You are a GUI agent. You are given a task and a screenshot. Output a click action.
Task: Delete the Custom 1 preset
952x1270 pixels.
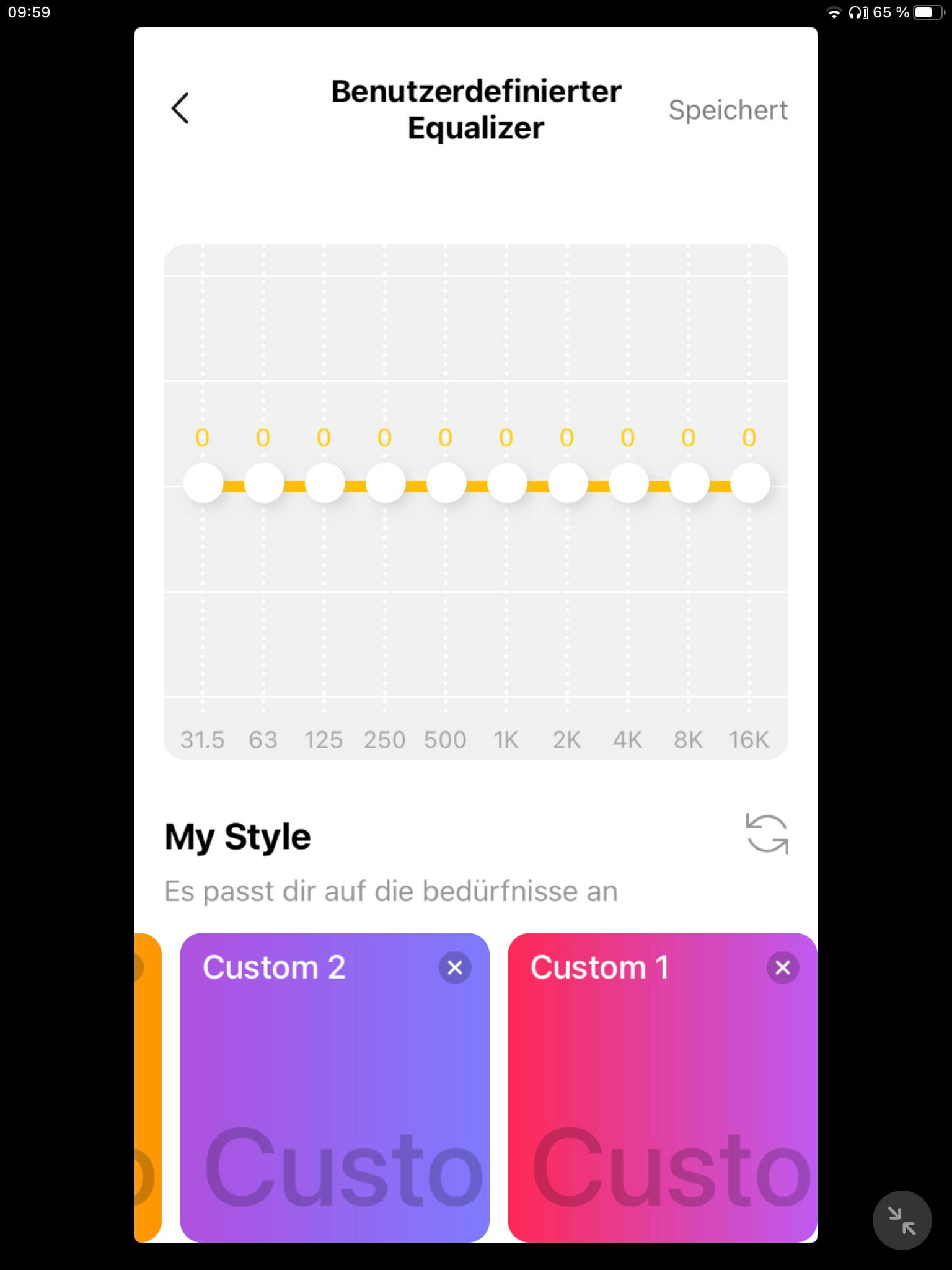click(782, 967)
